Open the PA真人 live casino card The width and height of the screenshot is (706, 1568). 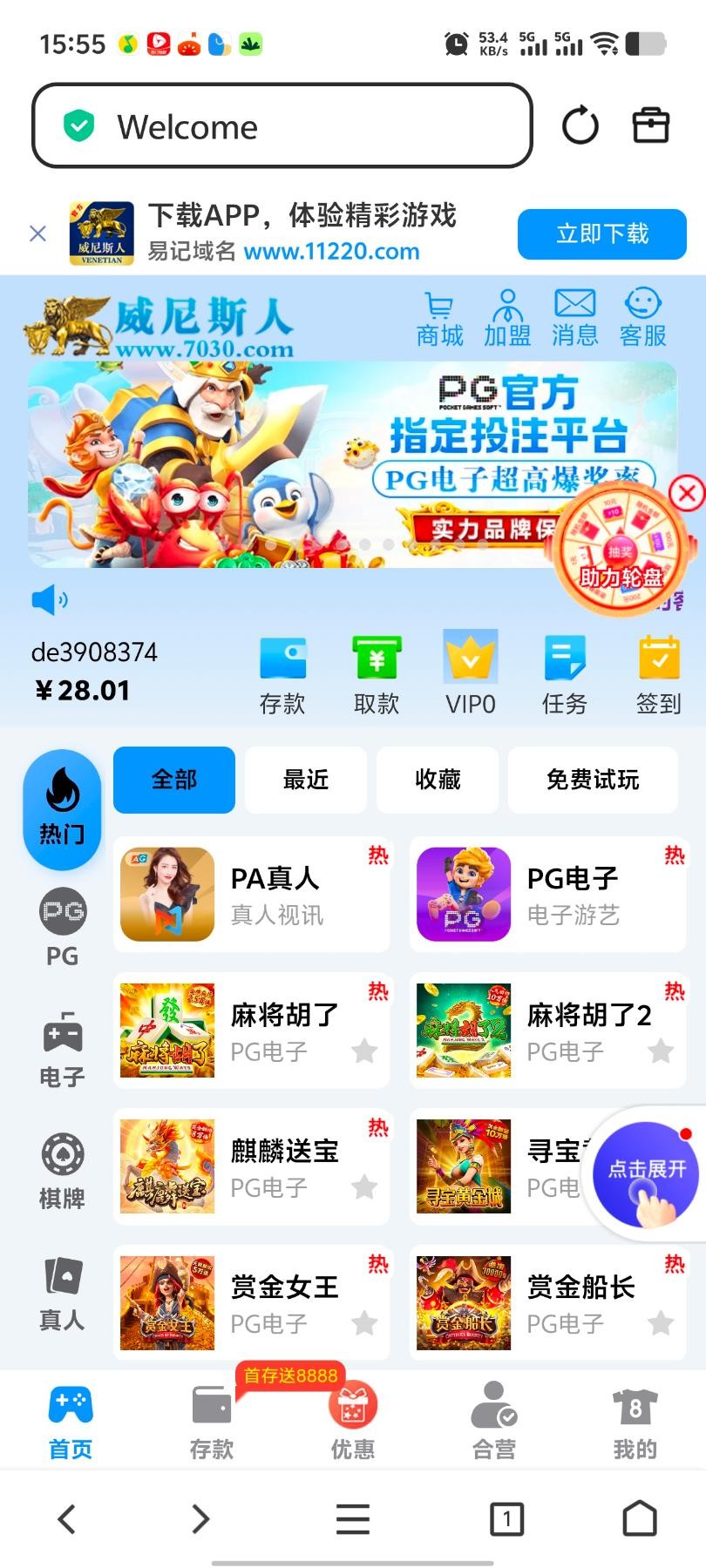point(251,895)
